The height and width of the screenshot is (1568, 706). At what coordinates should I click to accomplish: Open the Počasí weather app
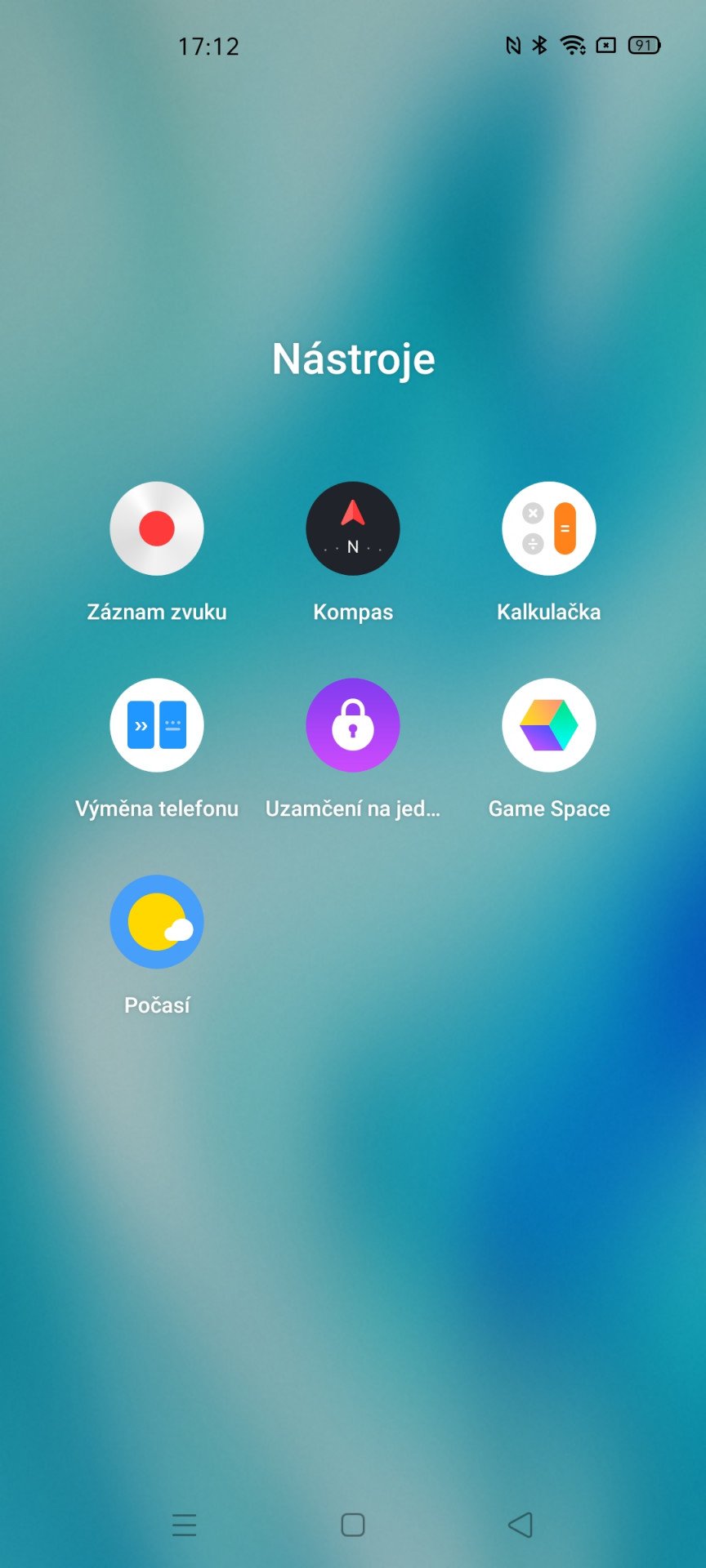pyautogui.click(x=157, y=922)
